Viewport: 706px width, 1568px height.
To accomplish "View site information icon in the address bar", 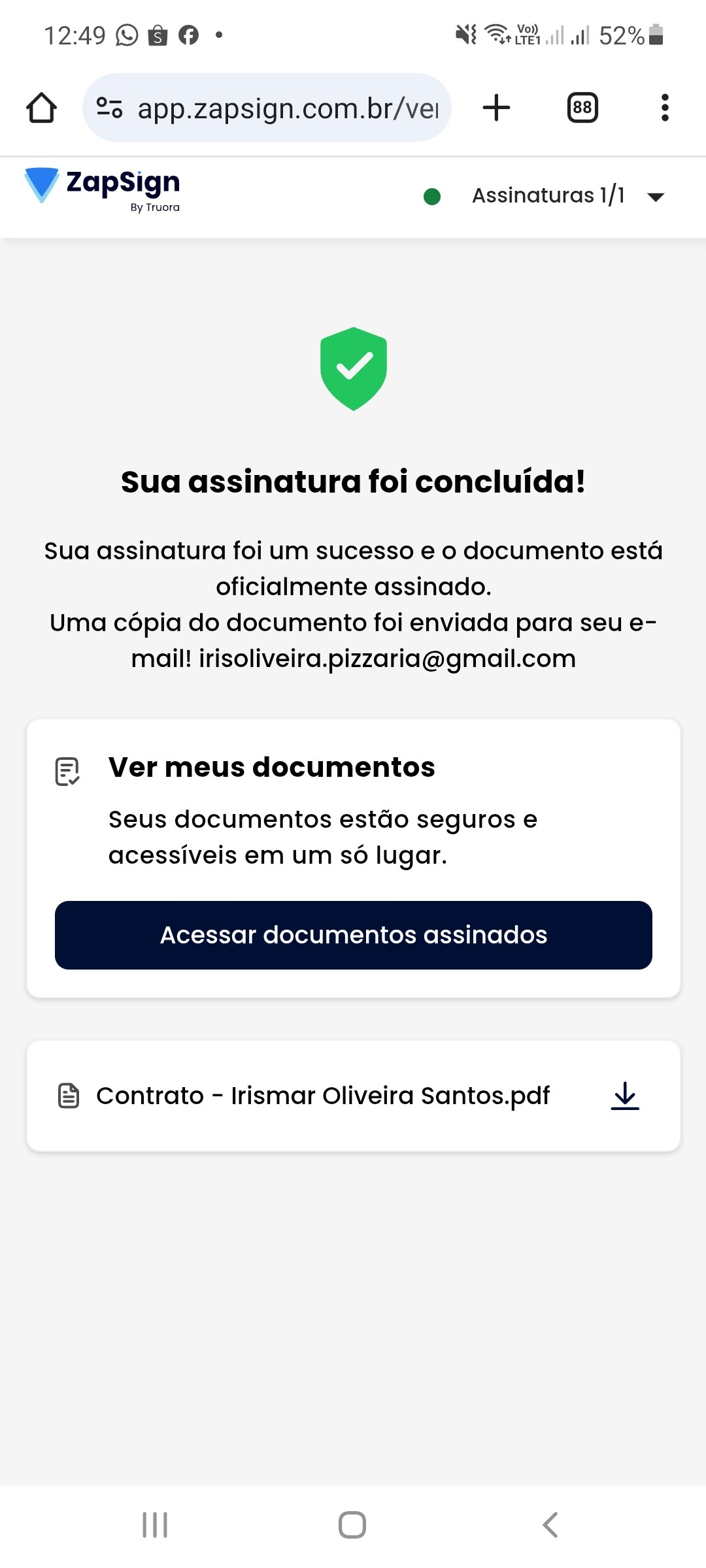I will tap(109, 108).
